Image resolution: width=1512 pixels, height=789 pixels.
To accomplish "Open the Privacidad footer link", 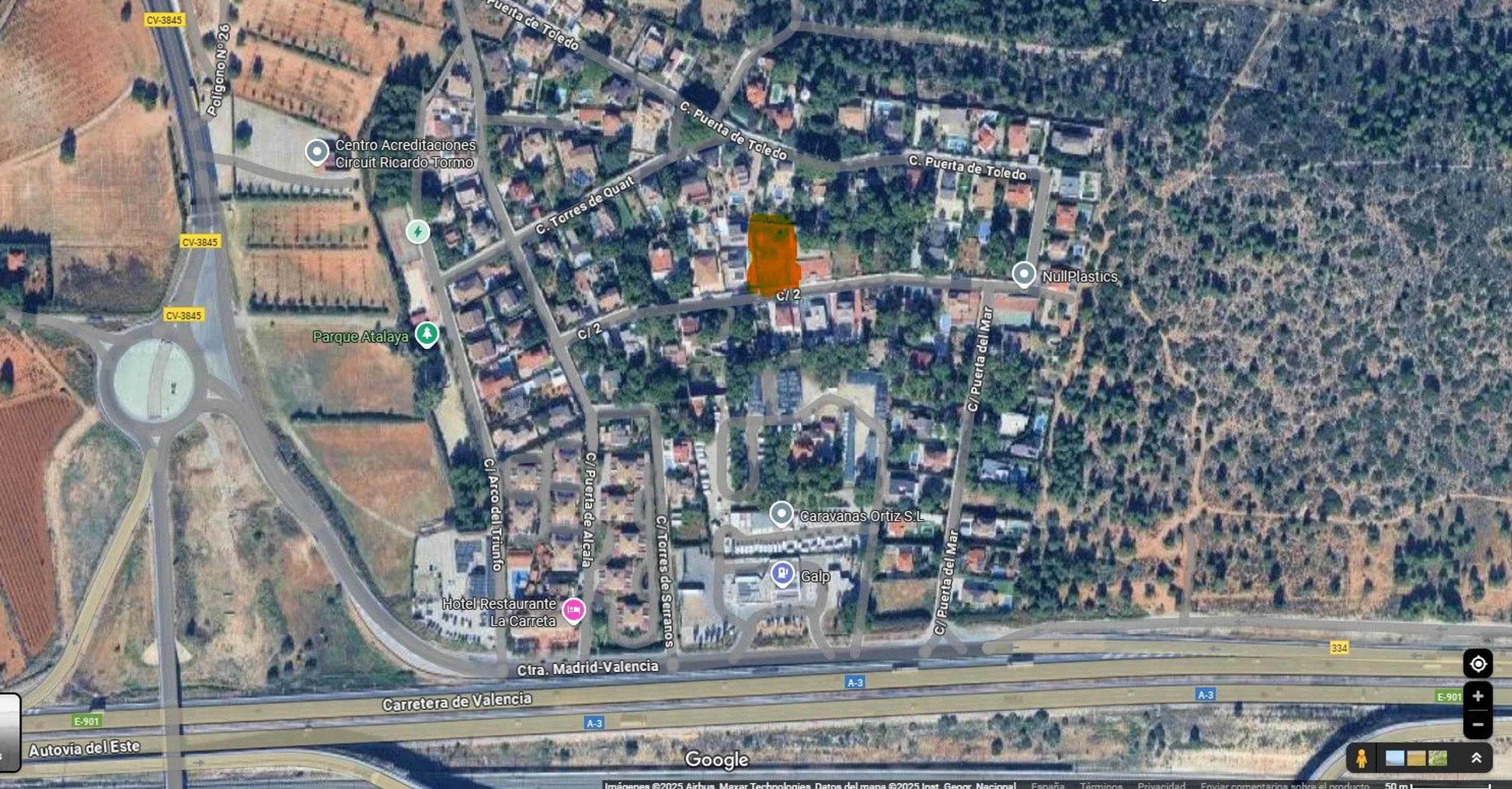I will [1161, 785].
